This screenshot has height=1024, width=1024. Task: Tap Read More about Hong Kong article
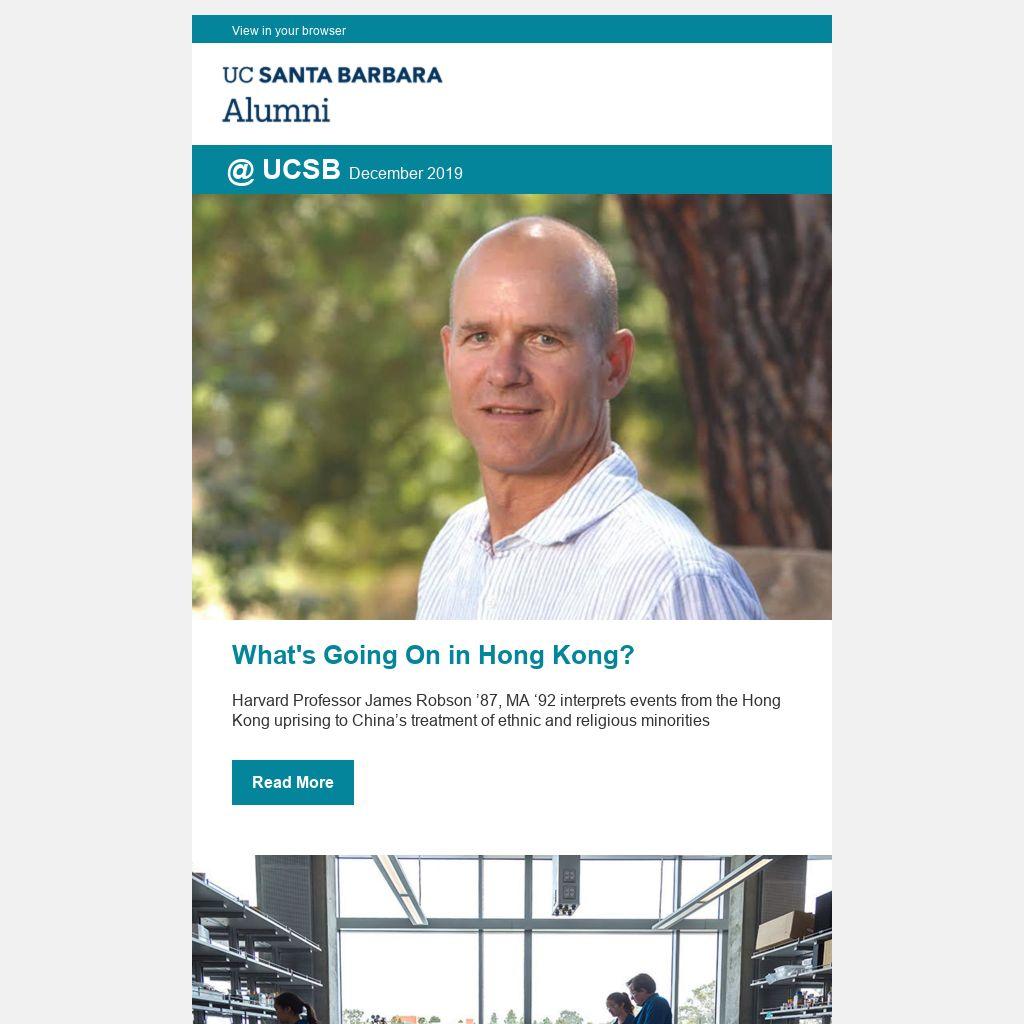point(292,782)
